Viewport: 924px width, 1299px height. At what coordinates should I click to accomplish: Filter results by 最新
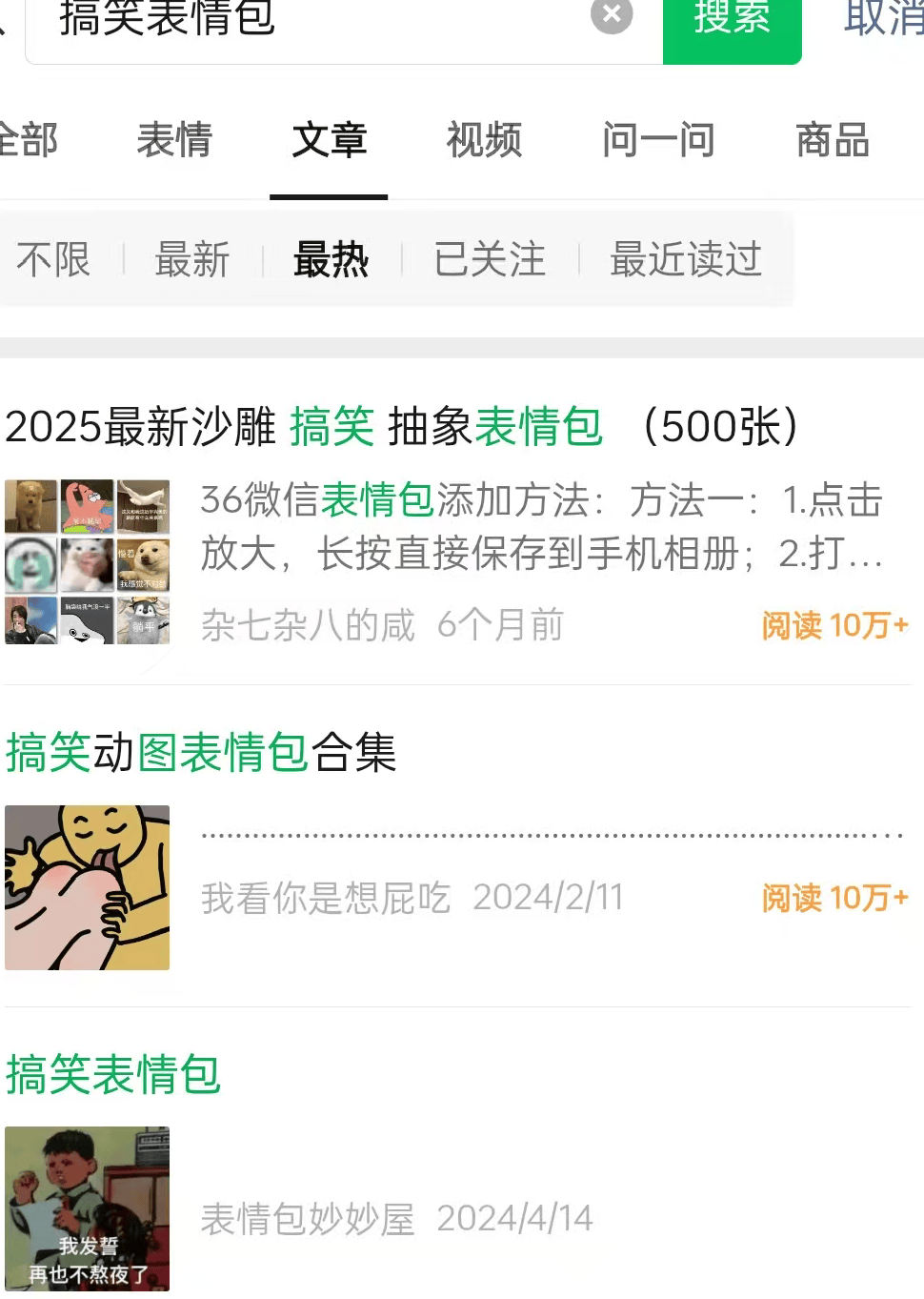coord(192,259)
